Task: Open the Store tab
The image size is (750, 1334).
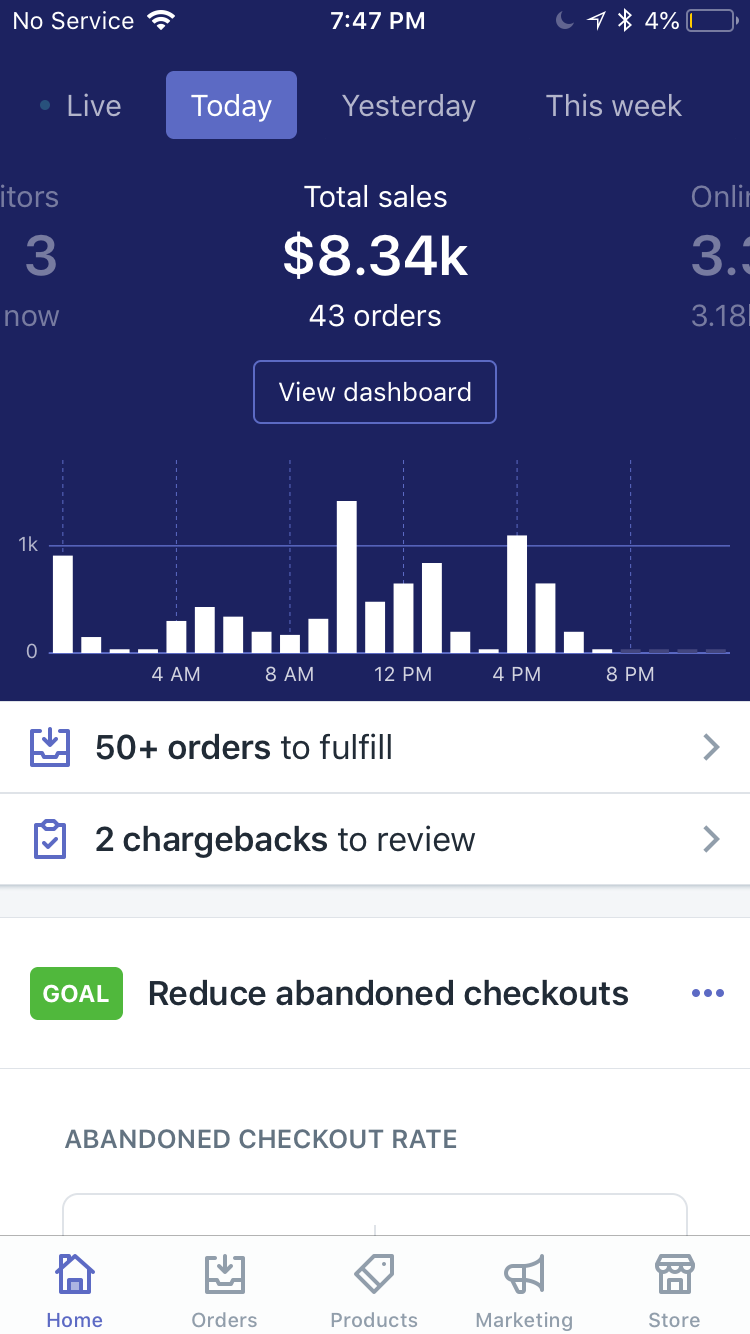Action: [x=674, y=1290]
